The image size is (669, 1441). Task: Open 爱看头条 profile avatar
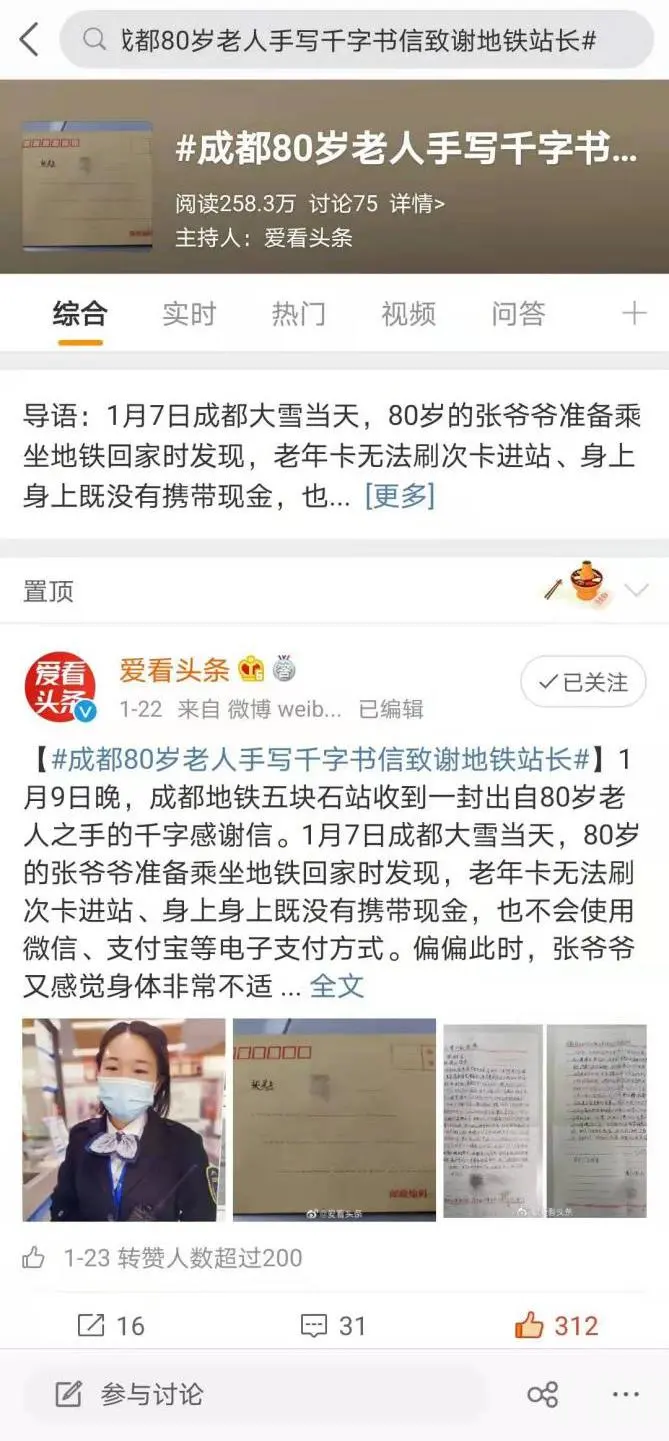pos(59,686)
